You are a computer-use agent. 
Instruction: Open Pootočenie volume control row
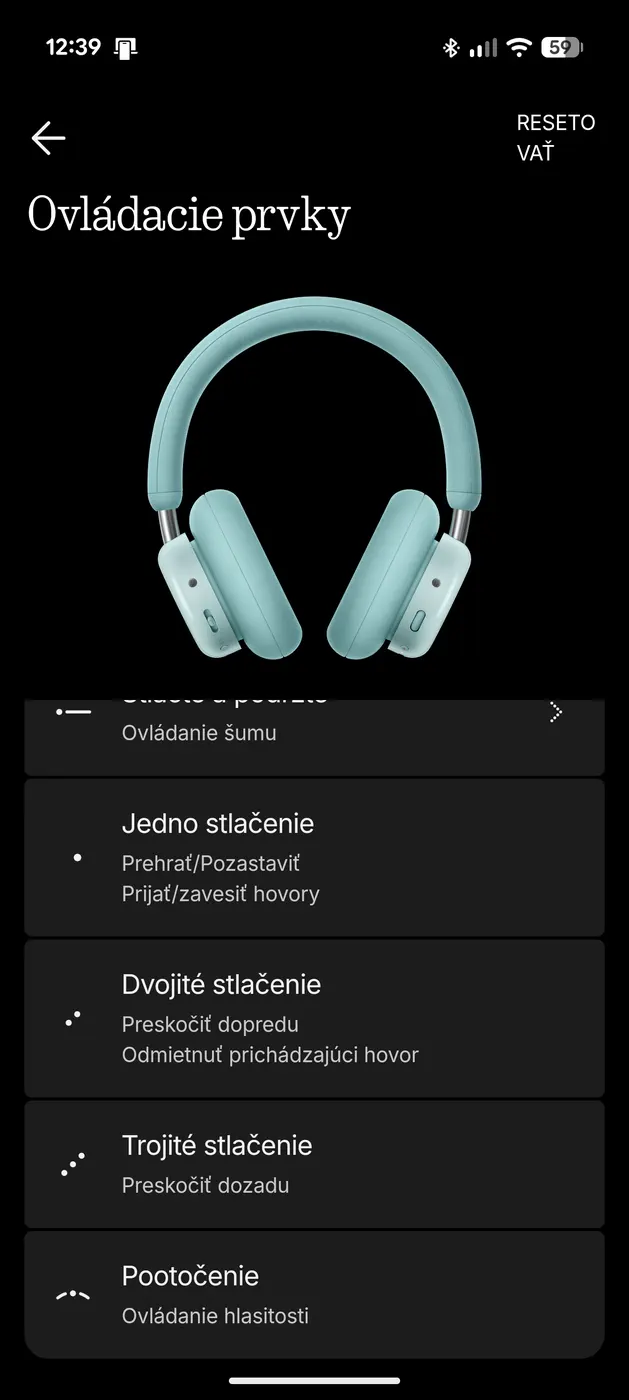(314, 1294)
